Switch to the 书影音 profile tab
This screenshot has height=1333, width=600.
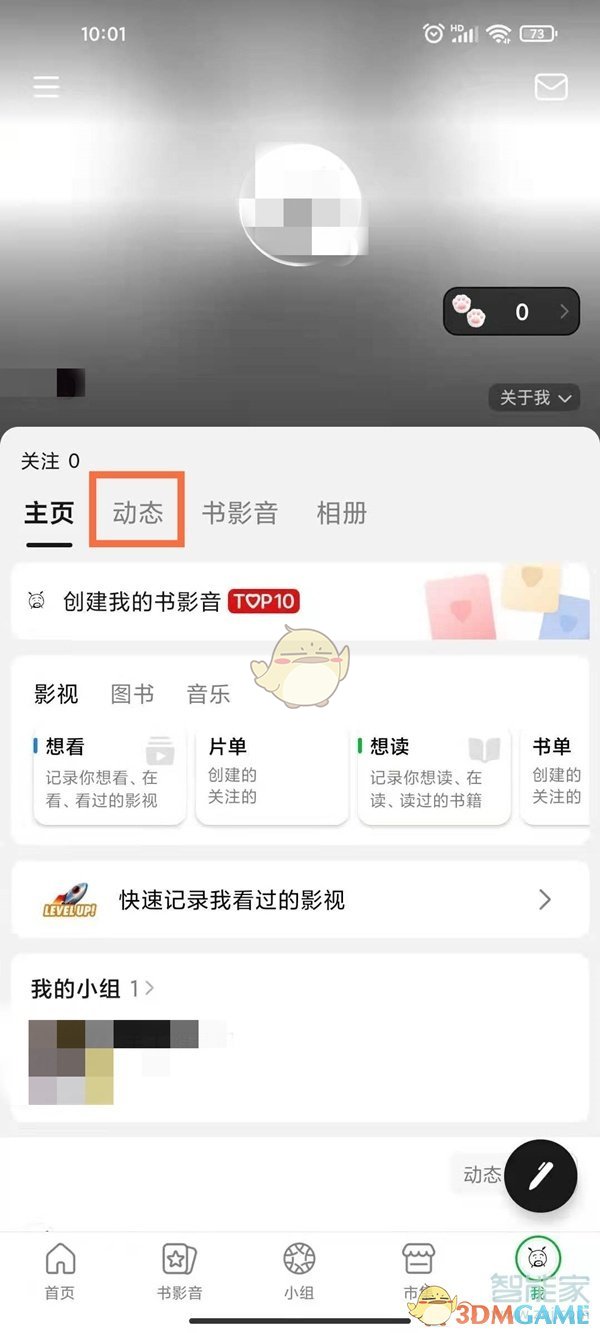240,513
